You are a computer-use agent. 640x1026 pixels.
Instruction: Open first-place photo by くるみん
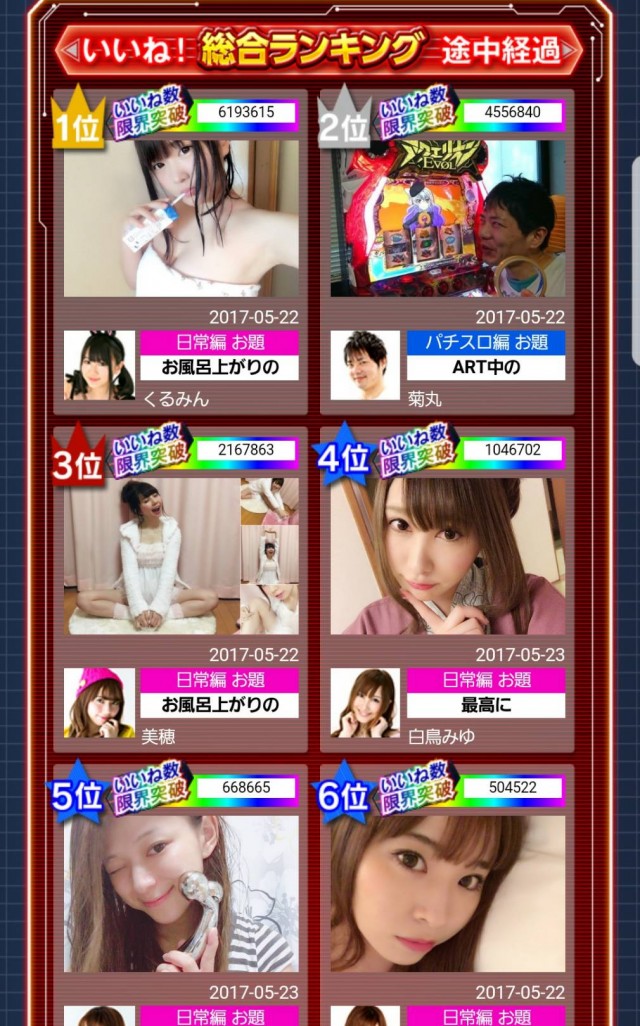coord(181,218)
